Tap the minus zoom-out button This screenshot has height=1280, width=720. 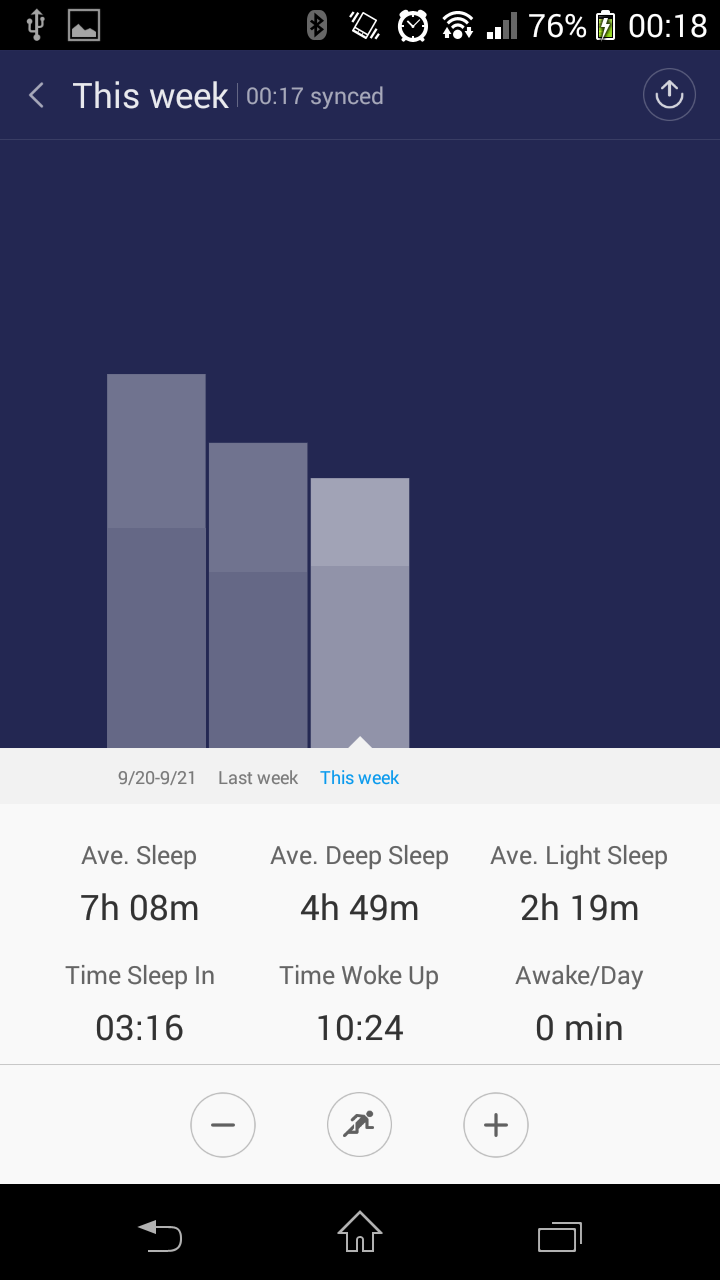pos(223,1125)
